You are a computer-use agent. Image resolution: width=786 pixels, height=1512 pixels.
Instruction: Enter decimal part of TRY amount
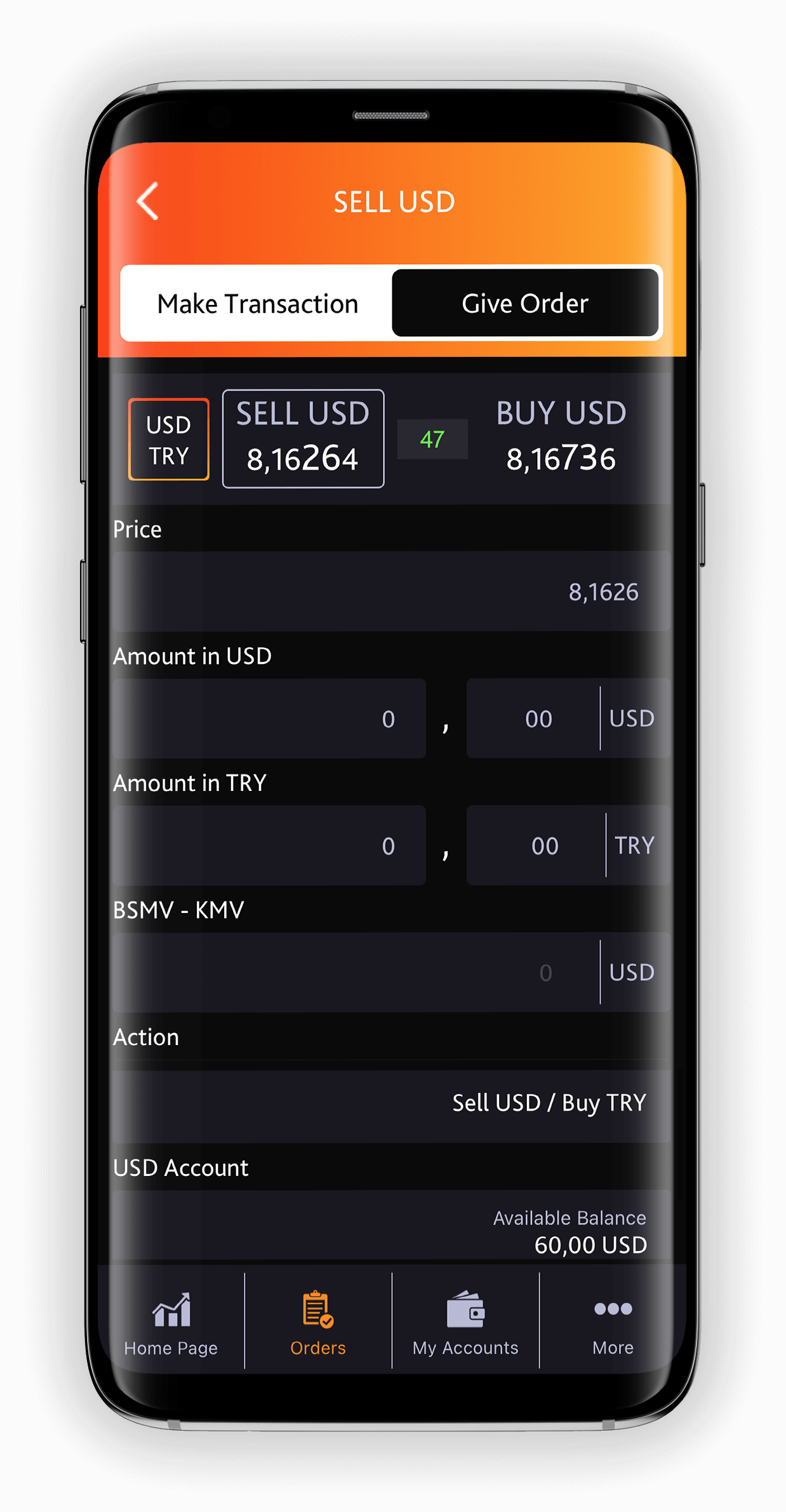click(536, 846)
